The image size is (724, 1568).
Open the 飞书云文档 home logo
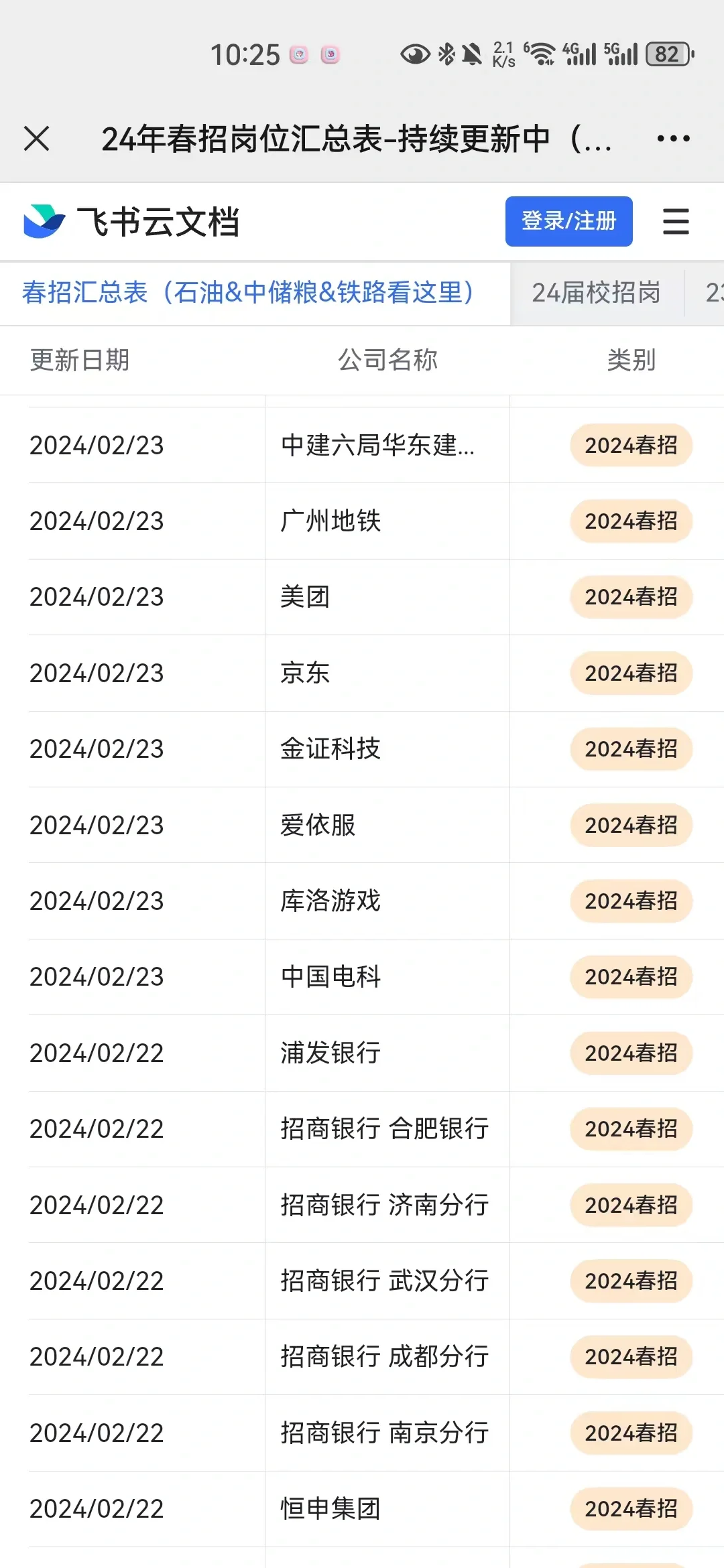coord(131,222)
